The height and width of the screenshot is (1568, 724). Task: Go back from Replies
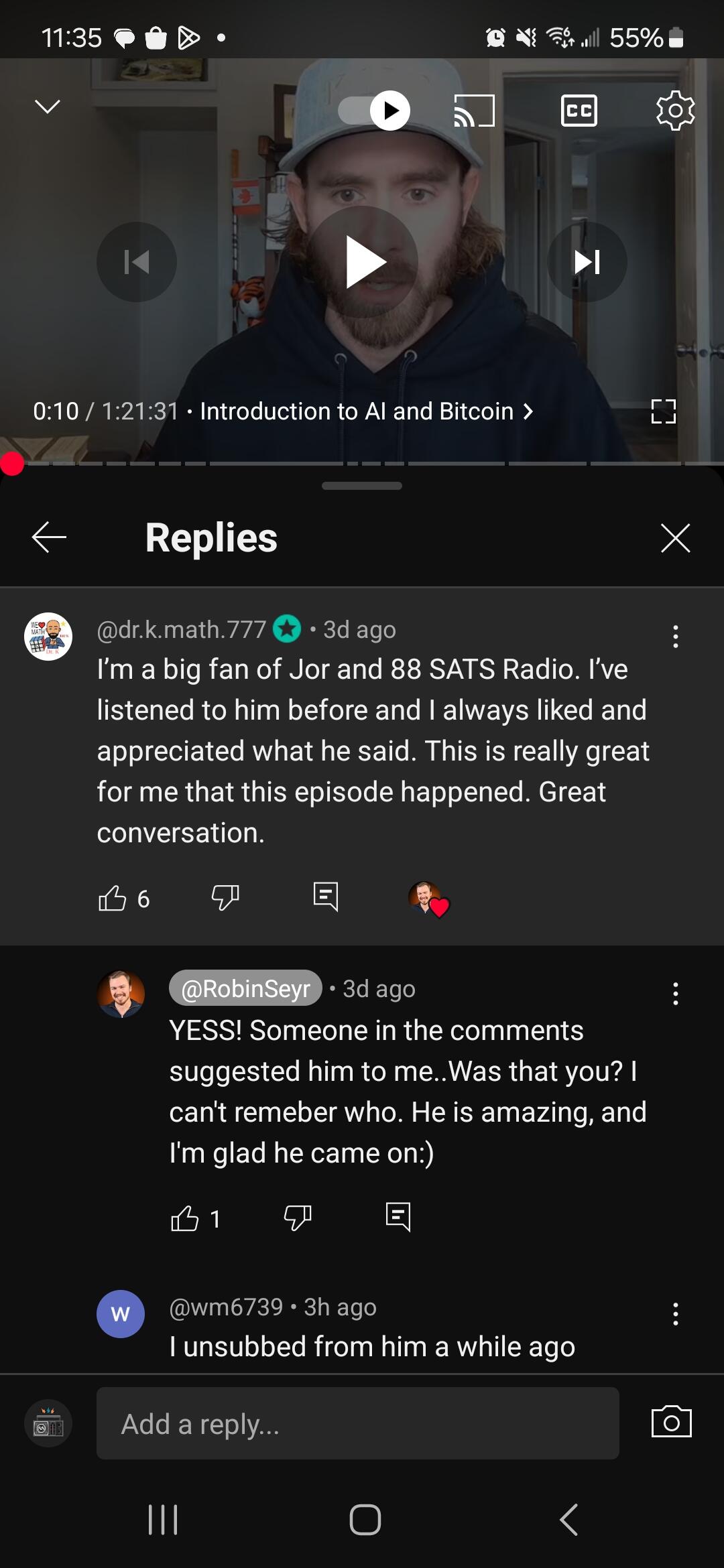coord(49,537)
